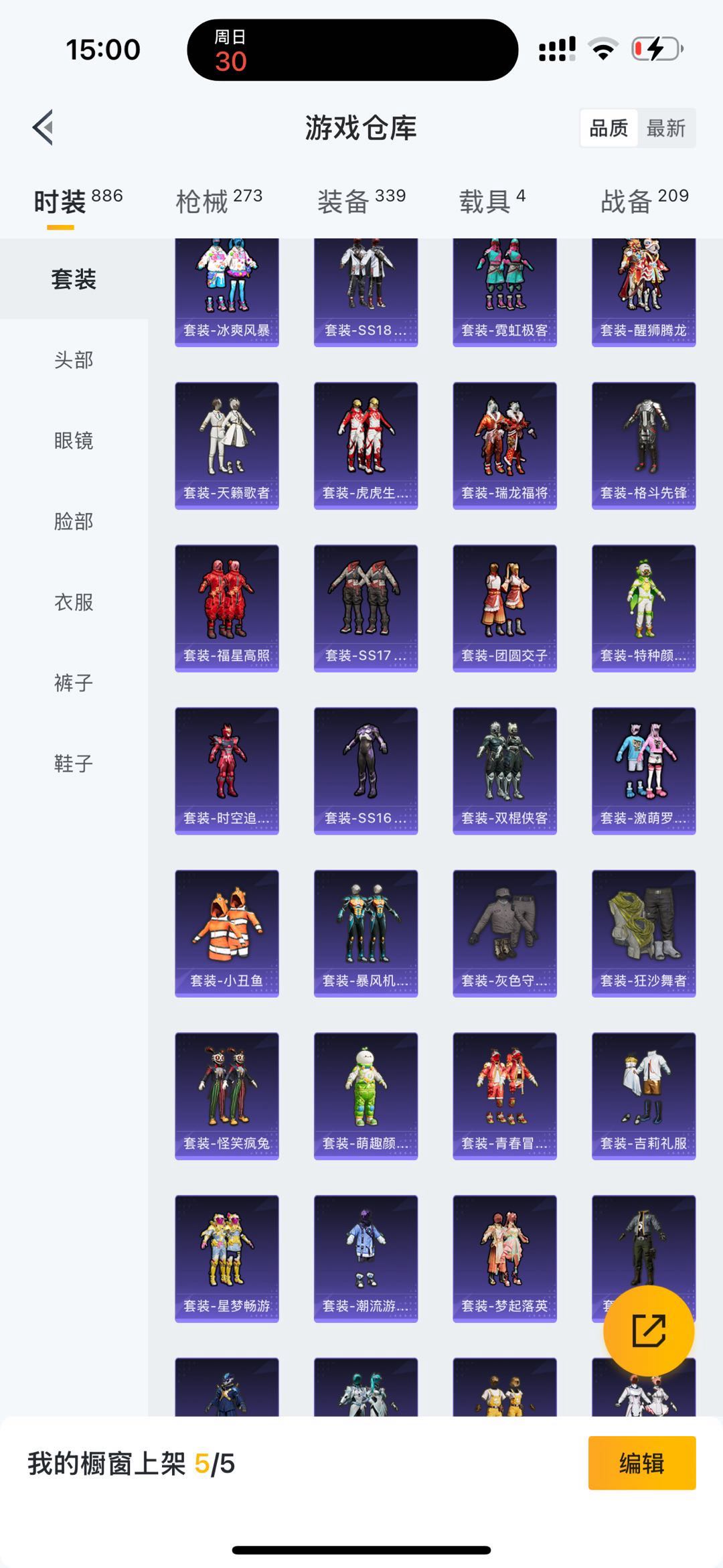Select the 头部 category

pos(74,360)
